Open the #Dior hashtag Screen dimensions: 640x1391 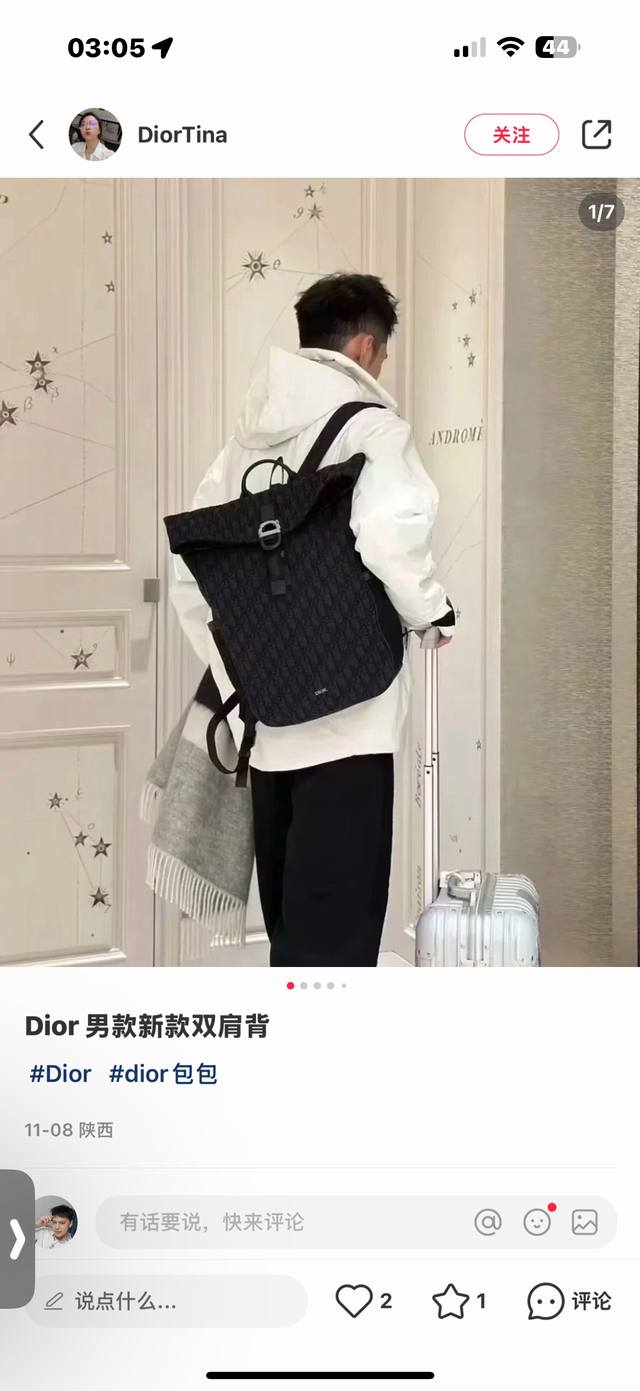pos(60,1074)
